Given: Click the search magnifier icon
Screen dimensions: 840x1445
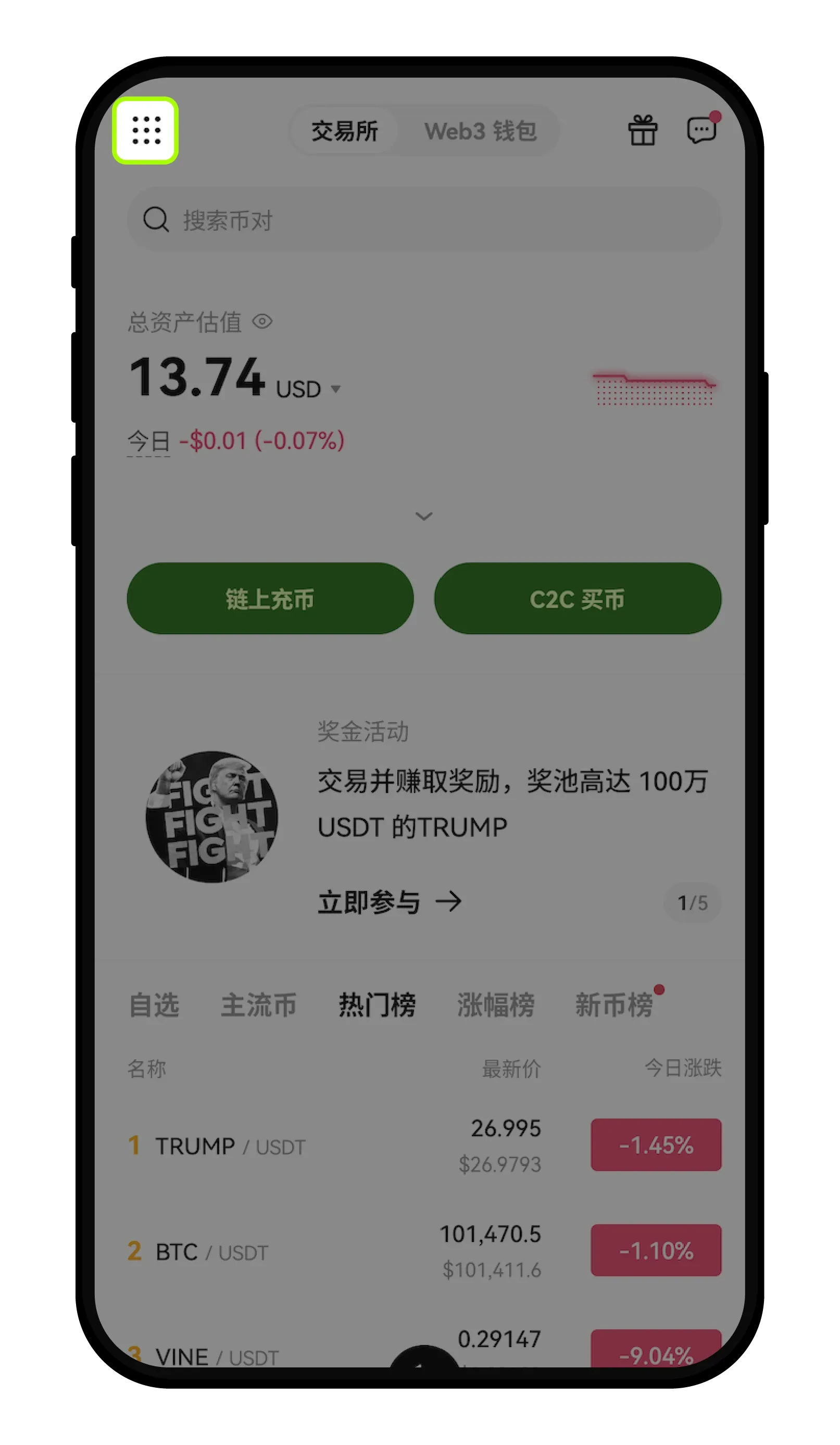Looking at the screenshot, I should pyautogui.click(x=156, y=220).
